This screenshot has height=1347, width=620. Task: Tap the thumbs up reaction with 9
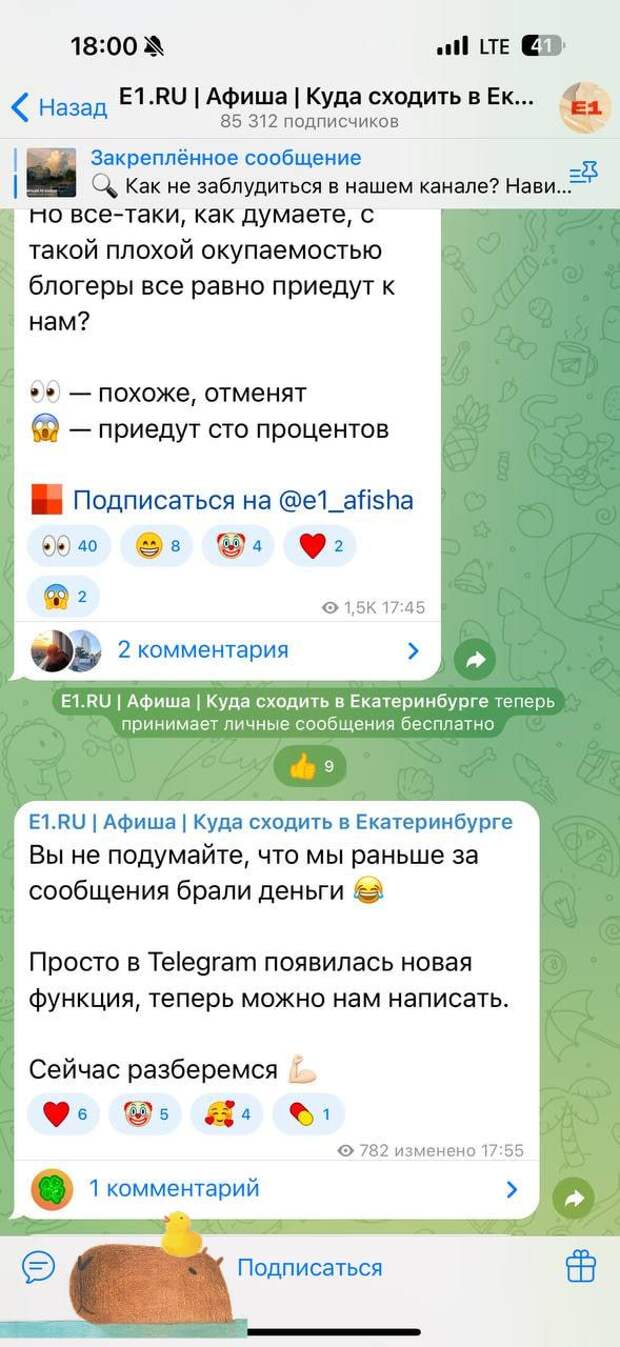(x=310, y=768)
